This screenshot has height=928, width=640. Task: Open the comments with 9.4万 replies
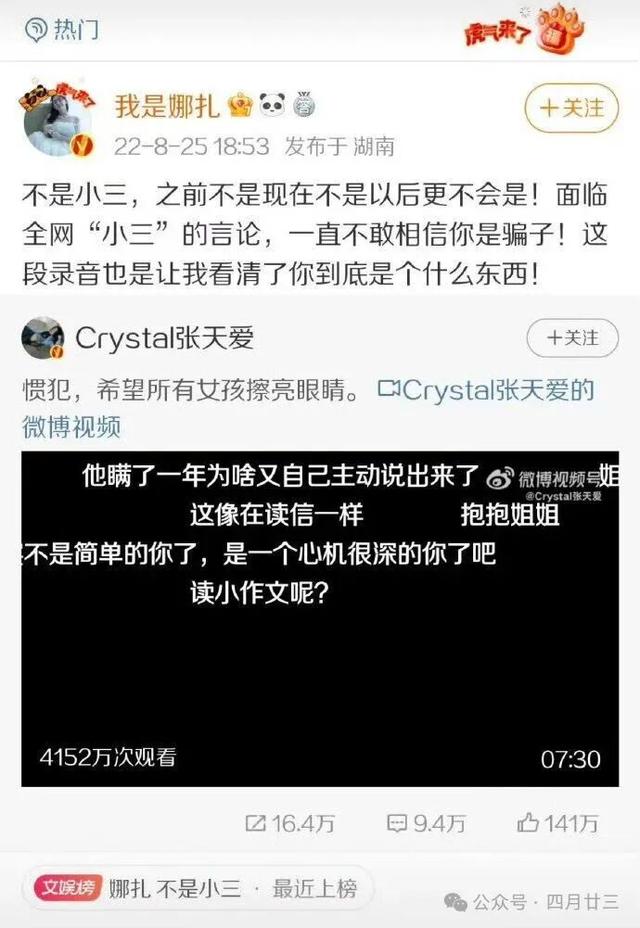[426, 823]
